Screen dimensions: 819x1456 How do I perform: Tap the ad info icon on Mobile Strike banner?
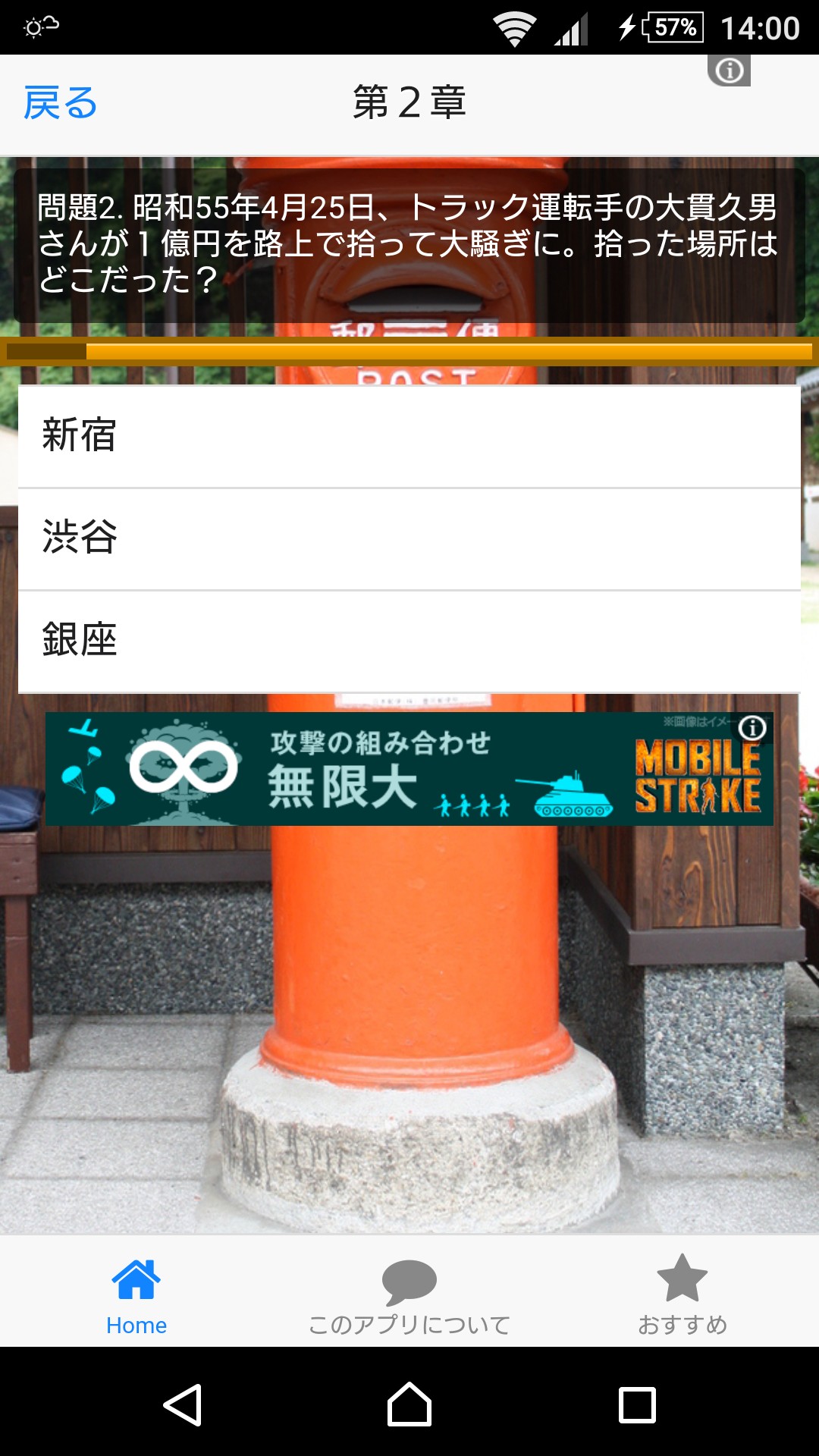(x=752, y=728)
